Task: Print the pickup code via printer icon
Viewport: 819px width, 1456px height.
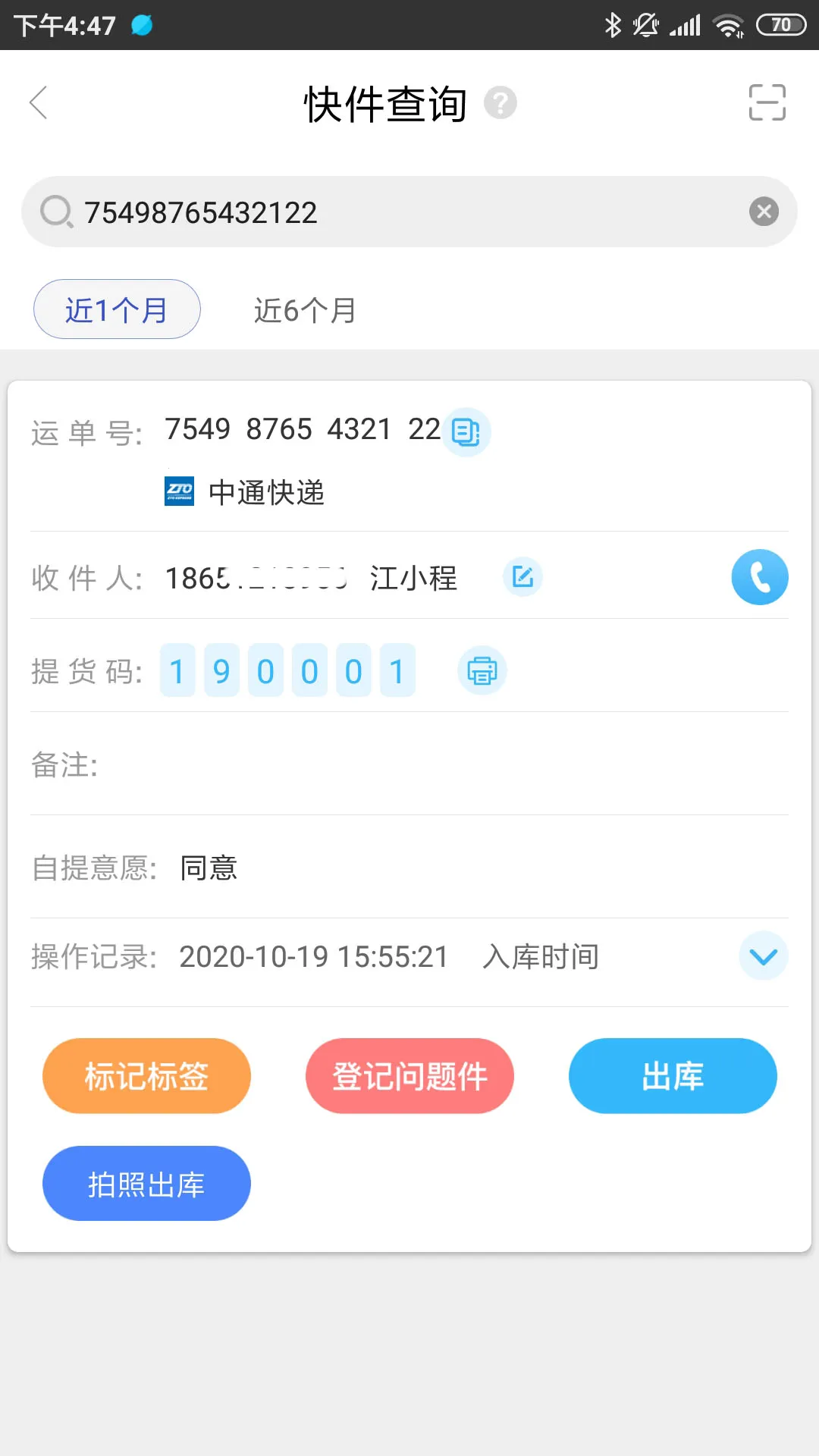Action: [482, 670]
